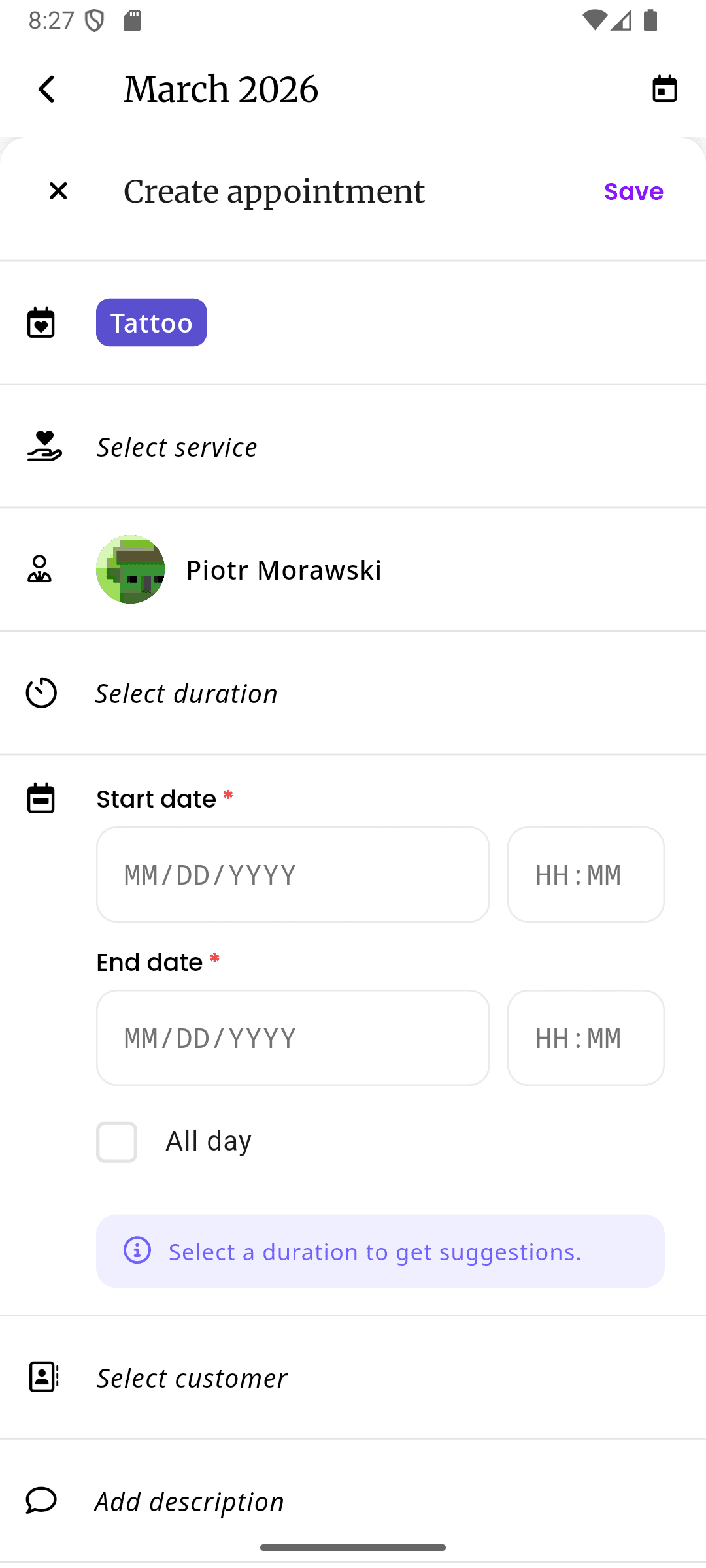Open the Select service row
Image resolution: width=706 pixels, height=1568 pixels.
point(176,447)
